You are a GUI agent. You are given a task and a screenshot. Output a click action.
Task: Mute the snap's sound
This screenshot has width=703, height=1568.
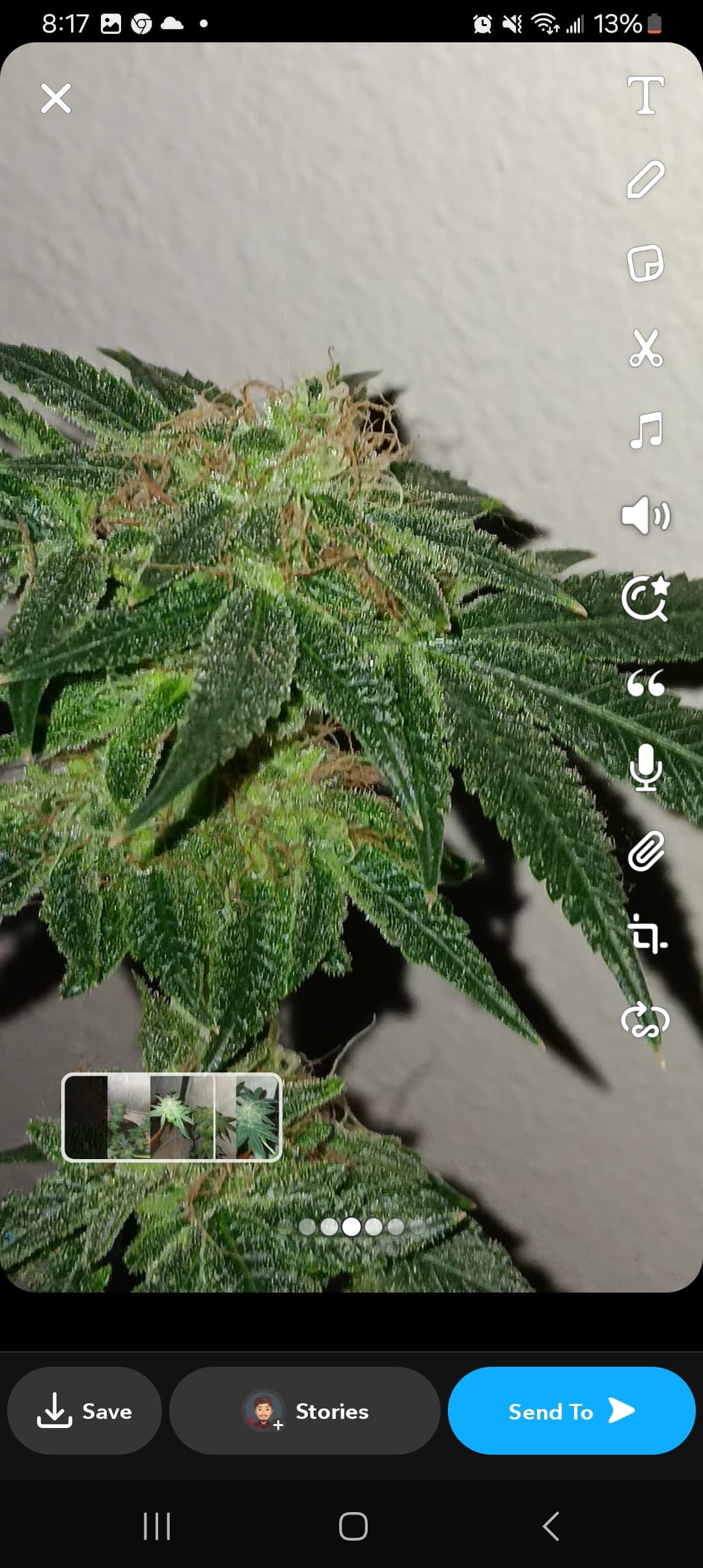pyautogui.click(x=646, y=516)
